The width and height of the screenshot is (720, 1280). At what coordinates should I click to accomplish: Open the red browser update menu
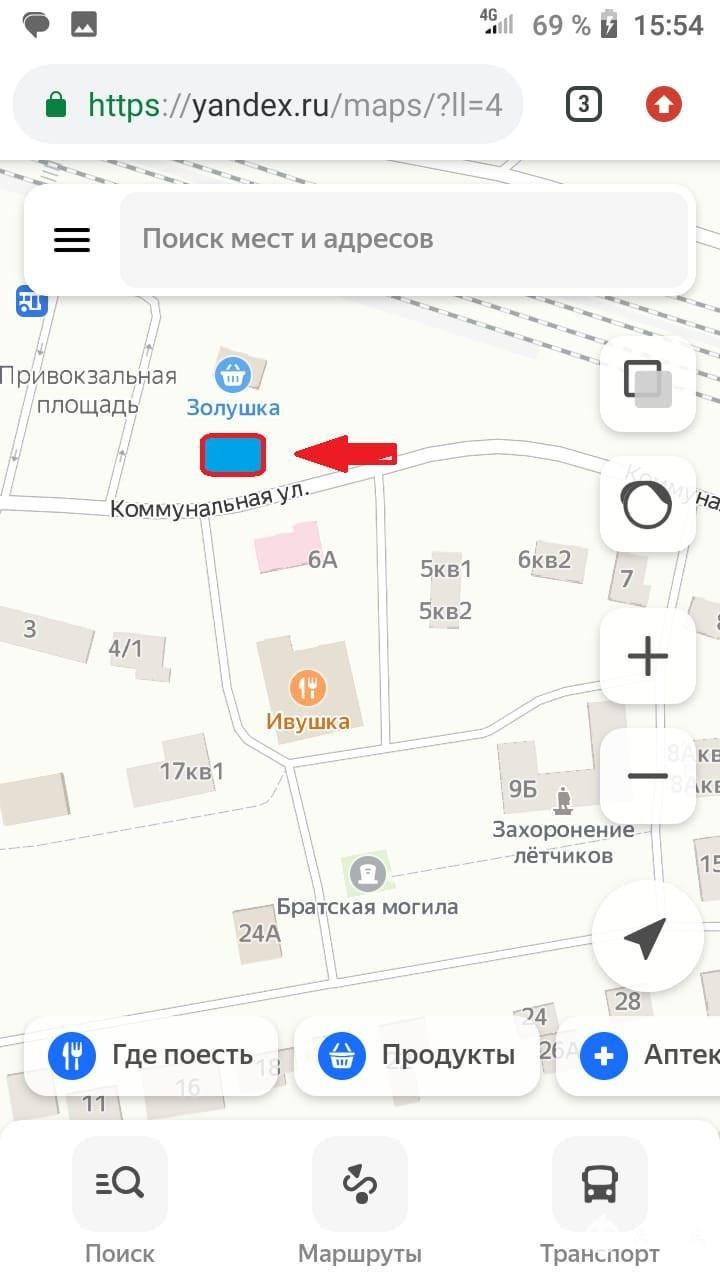663,104
